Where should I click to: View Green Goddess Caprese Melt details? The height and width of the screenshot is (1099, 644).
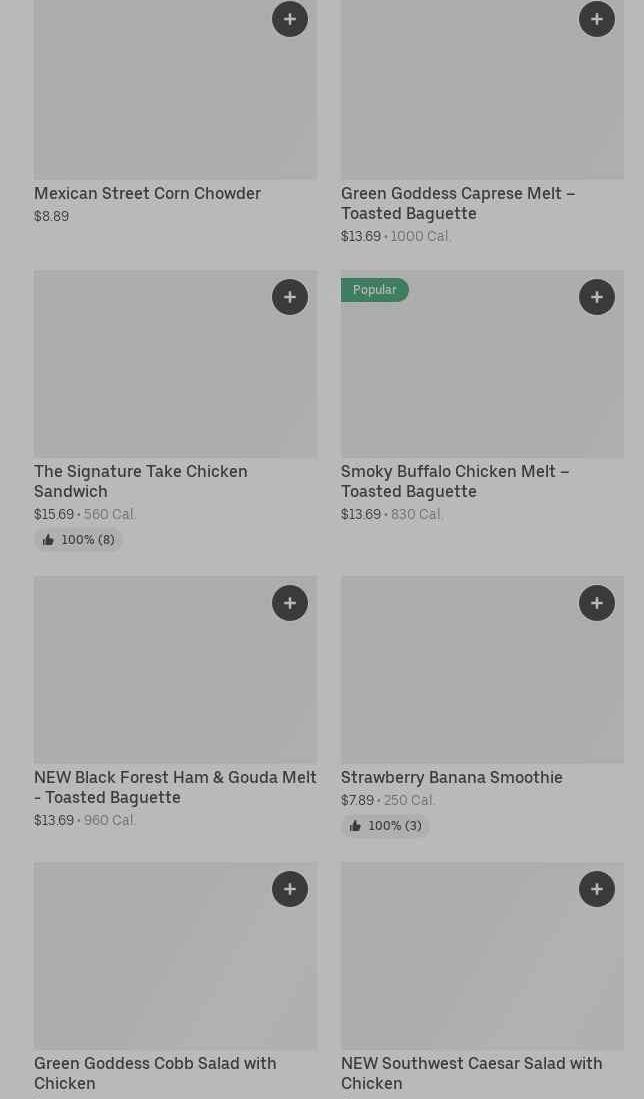[458, 203]
